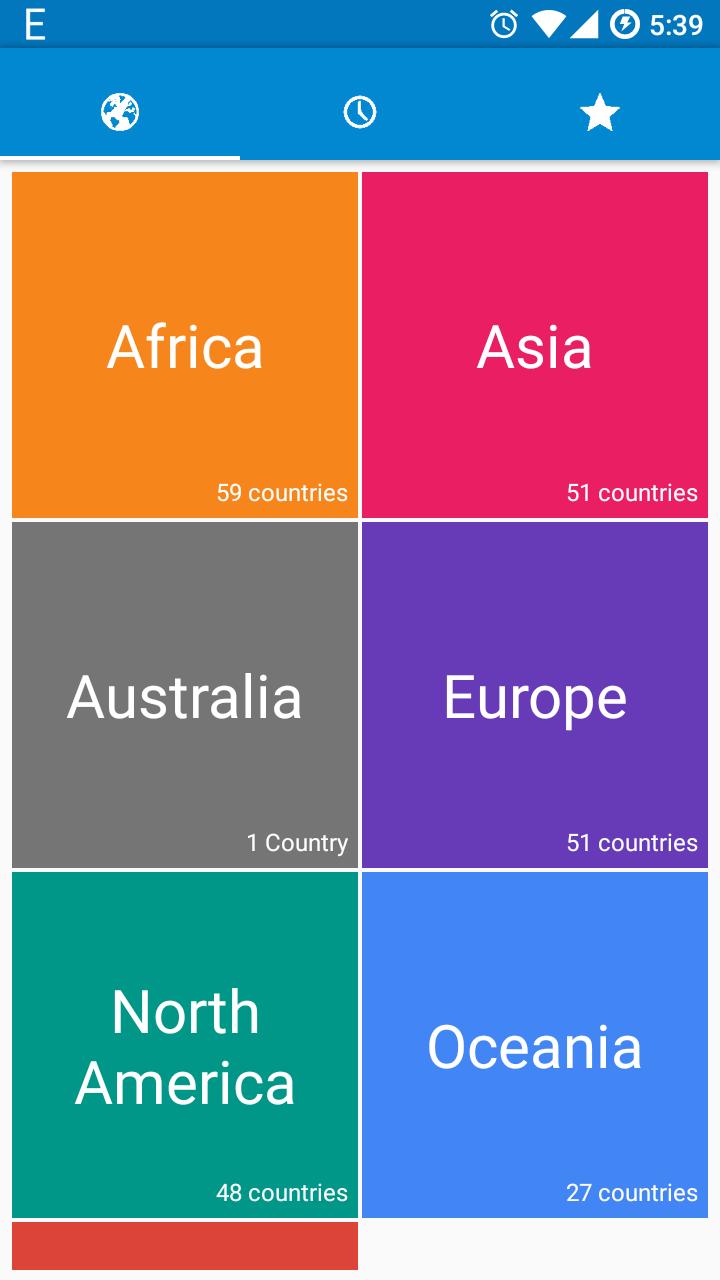Switch to the currently selected continents tab
720x1280 pixels.
[x=120, y=112]
